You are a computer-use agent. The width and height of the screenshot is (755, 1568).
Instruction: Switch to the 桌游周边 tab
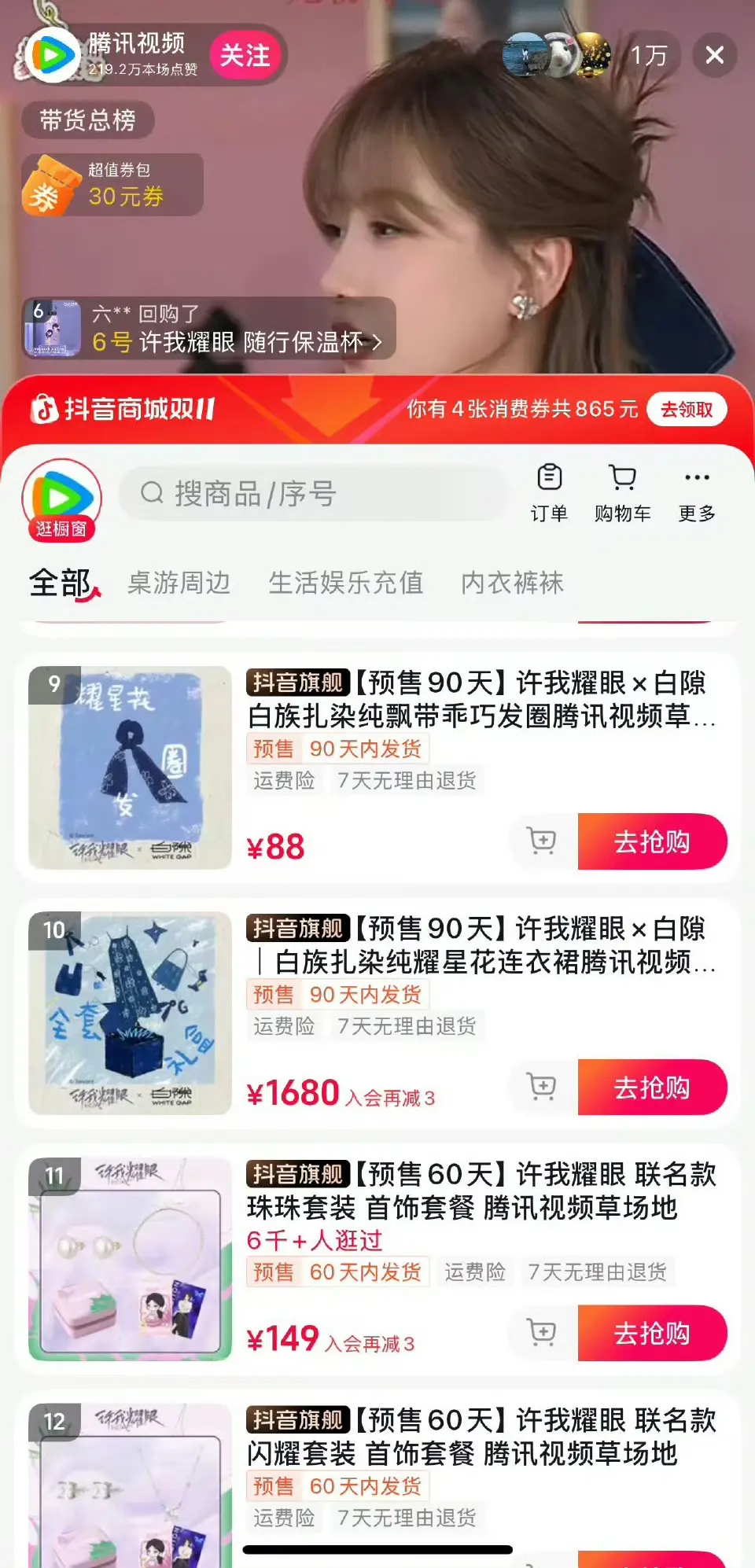pyautogui.click(x=179, y=583)
